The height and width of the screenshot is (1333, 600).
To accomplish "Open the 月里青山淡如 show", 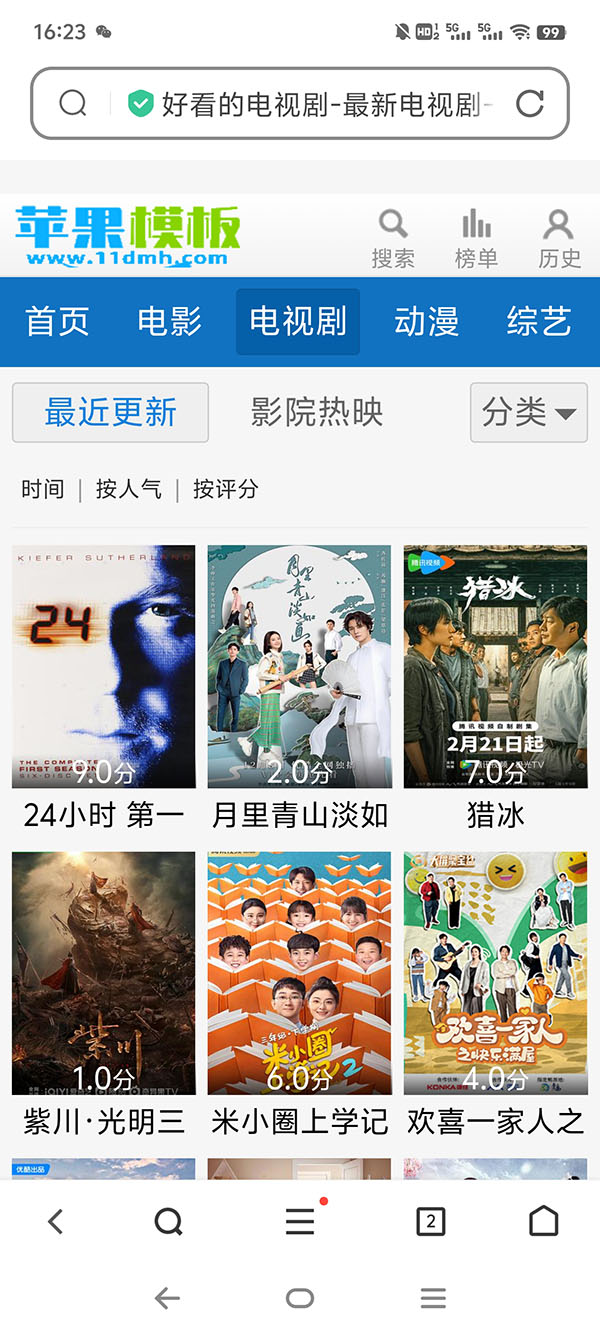I will pyautogui.click(x=300, y=667).
